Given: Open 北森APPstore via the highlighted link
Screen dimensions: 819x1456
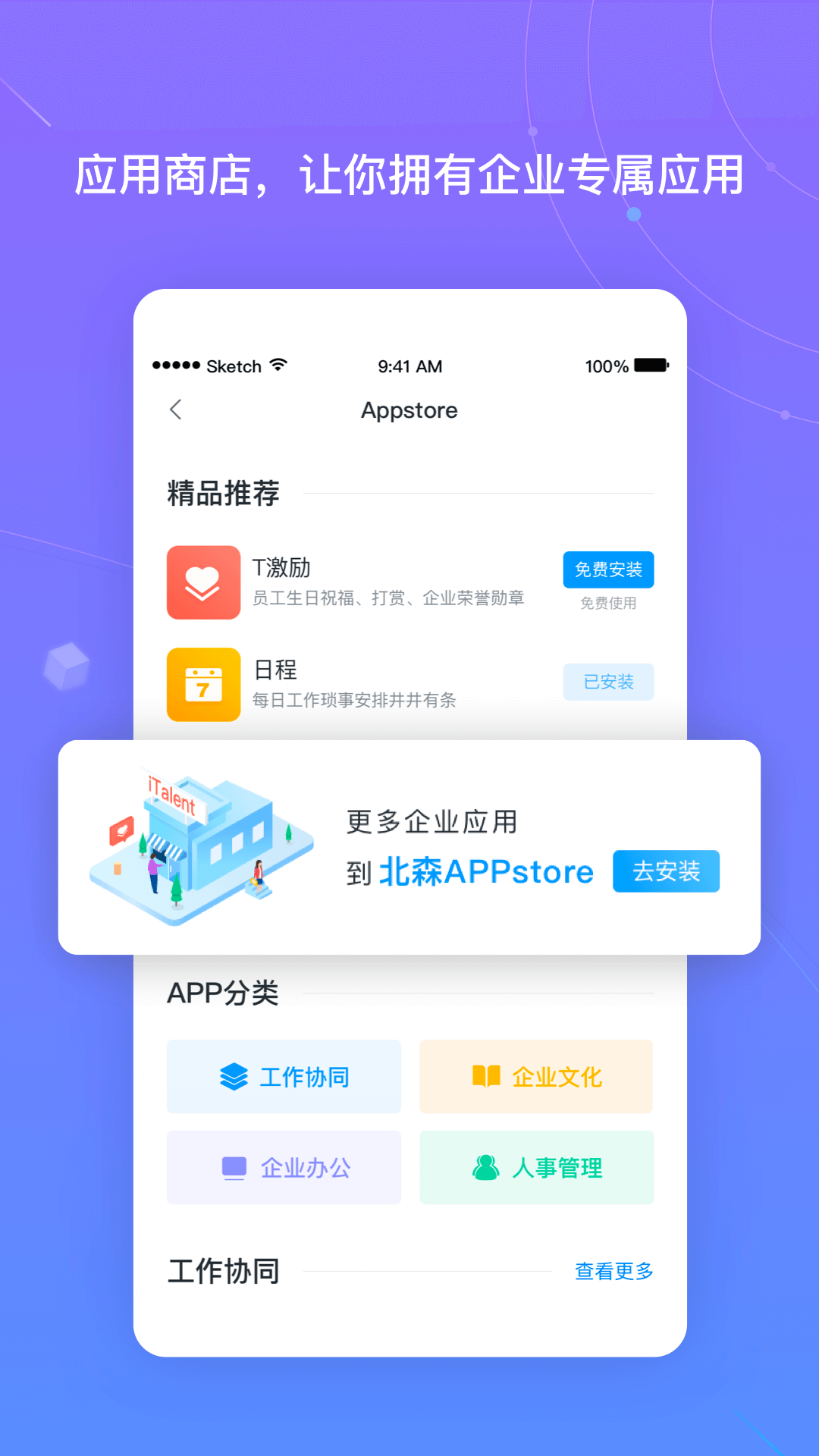Looking at the screenshot, I should click(x=487, y=871).
